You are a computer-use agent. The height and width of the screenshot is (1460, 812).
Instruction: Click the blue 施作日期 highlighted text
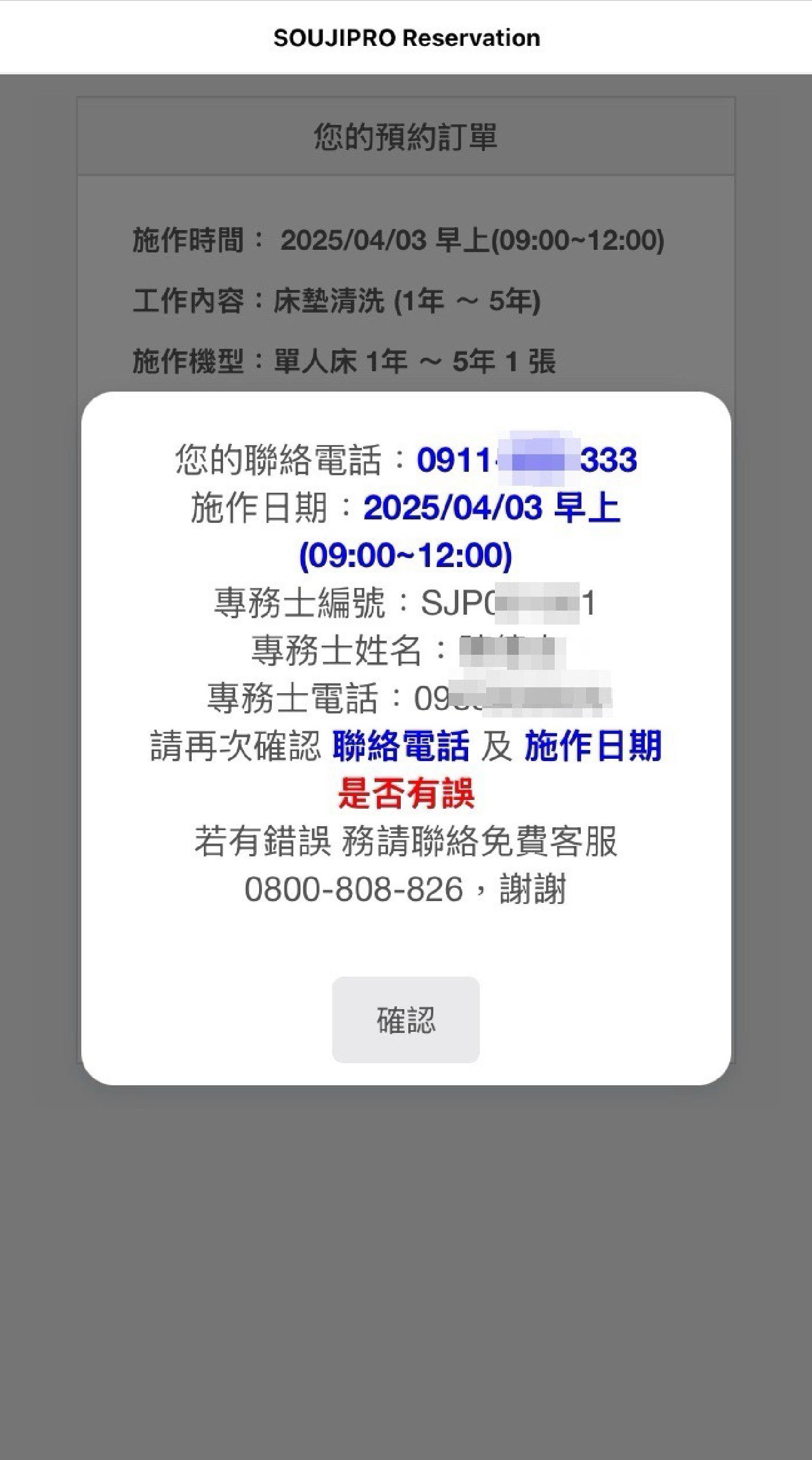(592, 751)
